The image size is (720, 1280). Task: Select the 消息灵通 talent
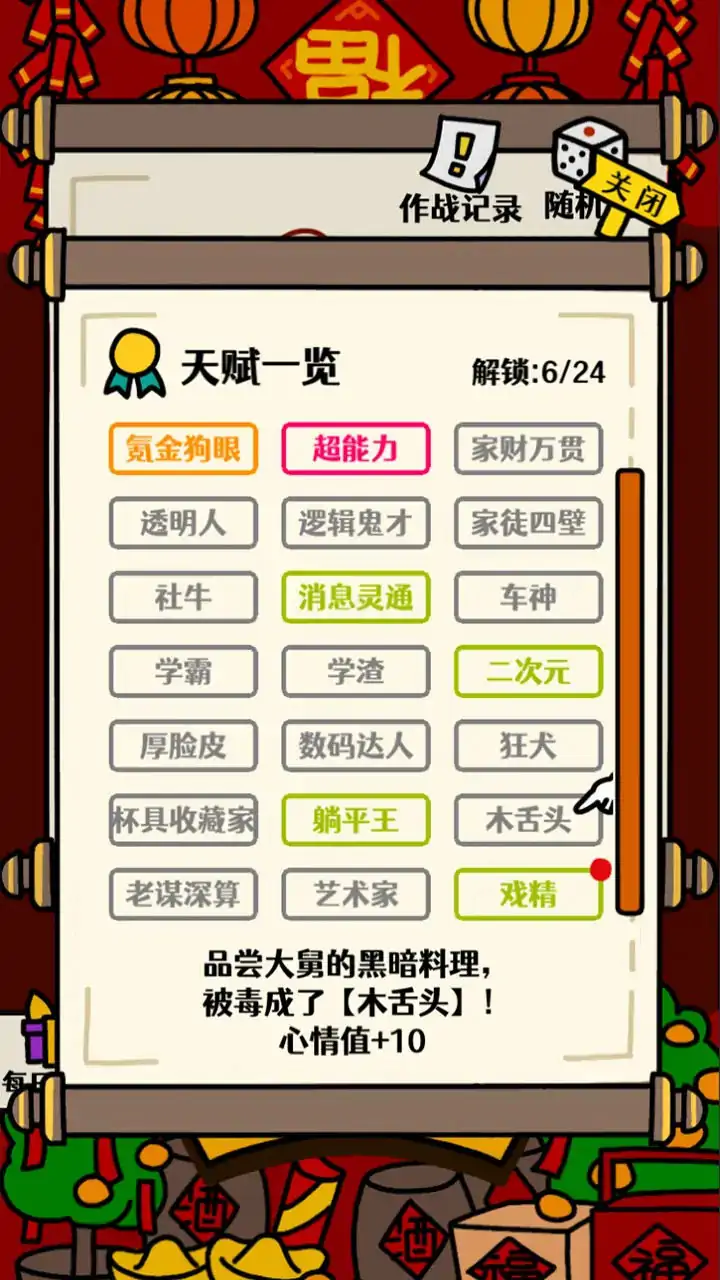(x=356, y=597)
